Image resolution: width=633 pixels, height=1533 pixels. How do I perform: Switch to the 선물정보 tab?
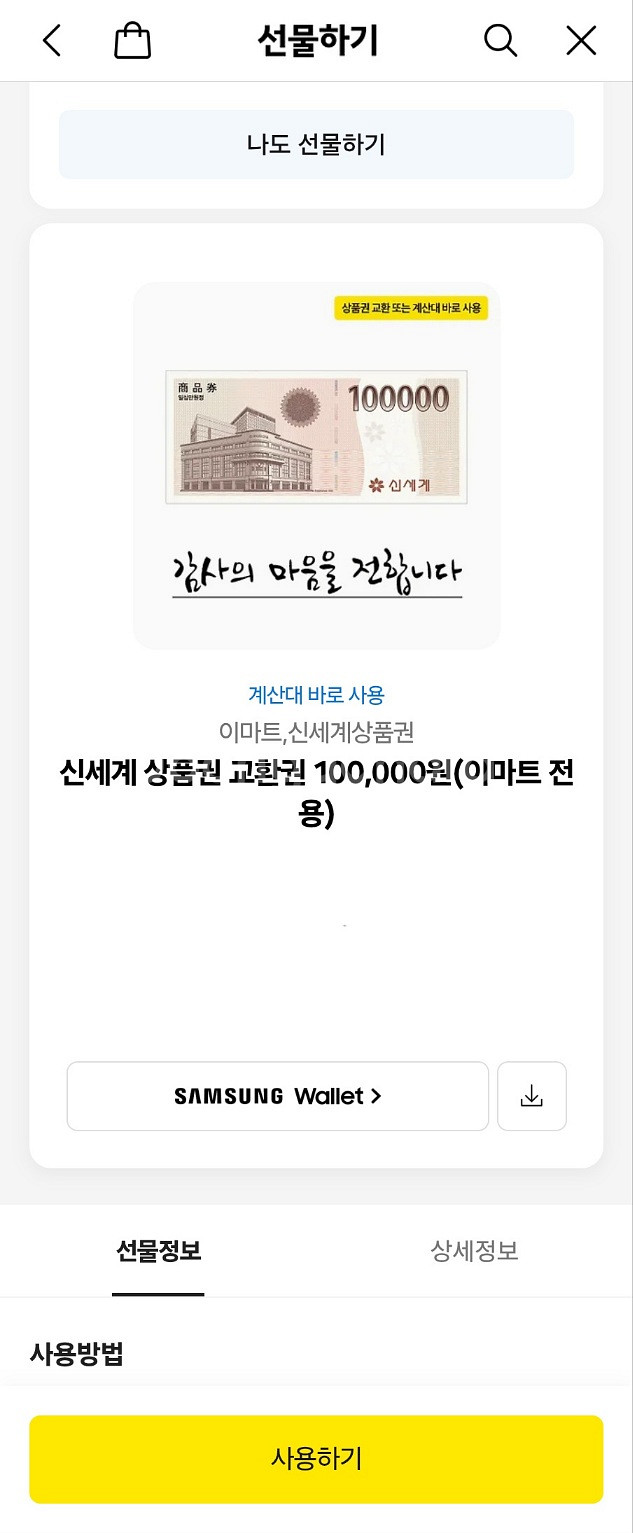click(x=158, y=1251)
